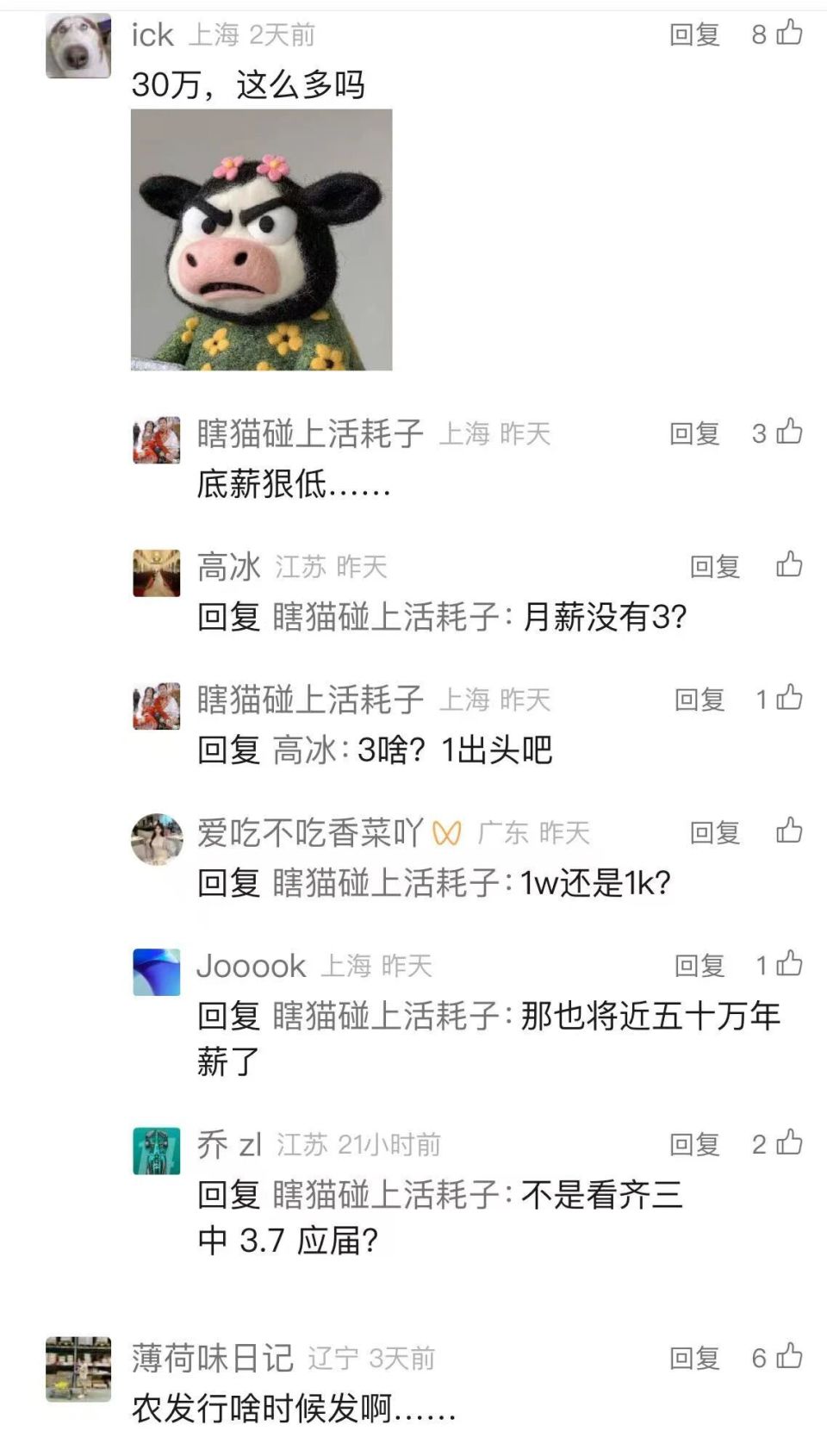Viewport: 827px width, 1456px height.
Task: Tap 回复 to reply to ick's comment
Action: (694, 36)
